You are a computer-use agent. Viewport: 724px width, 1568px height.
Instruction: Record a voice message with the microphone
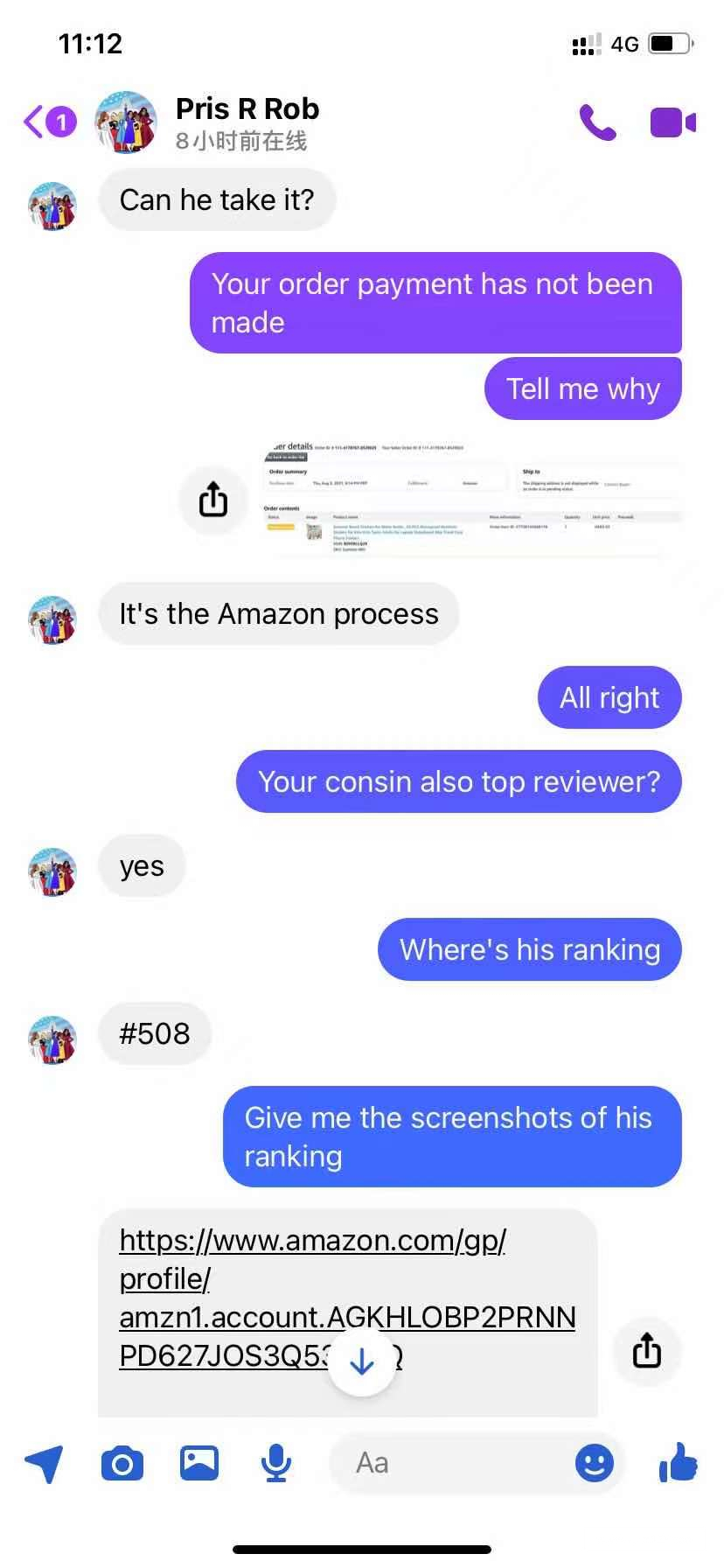coord(276,1463)
